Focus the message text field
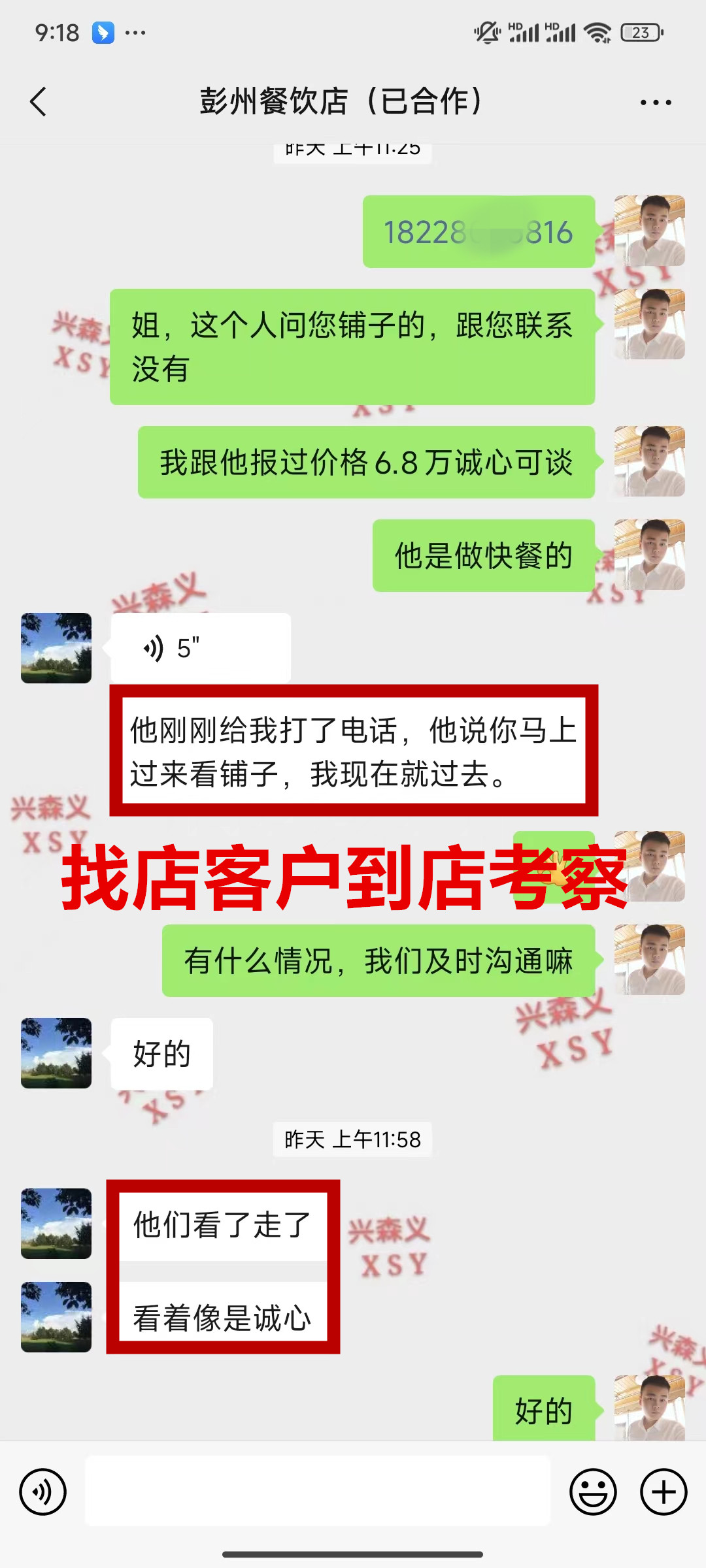Viewport: 706px width, 1568px height. tap(318, 1492)
